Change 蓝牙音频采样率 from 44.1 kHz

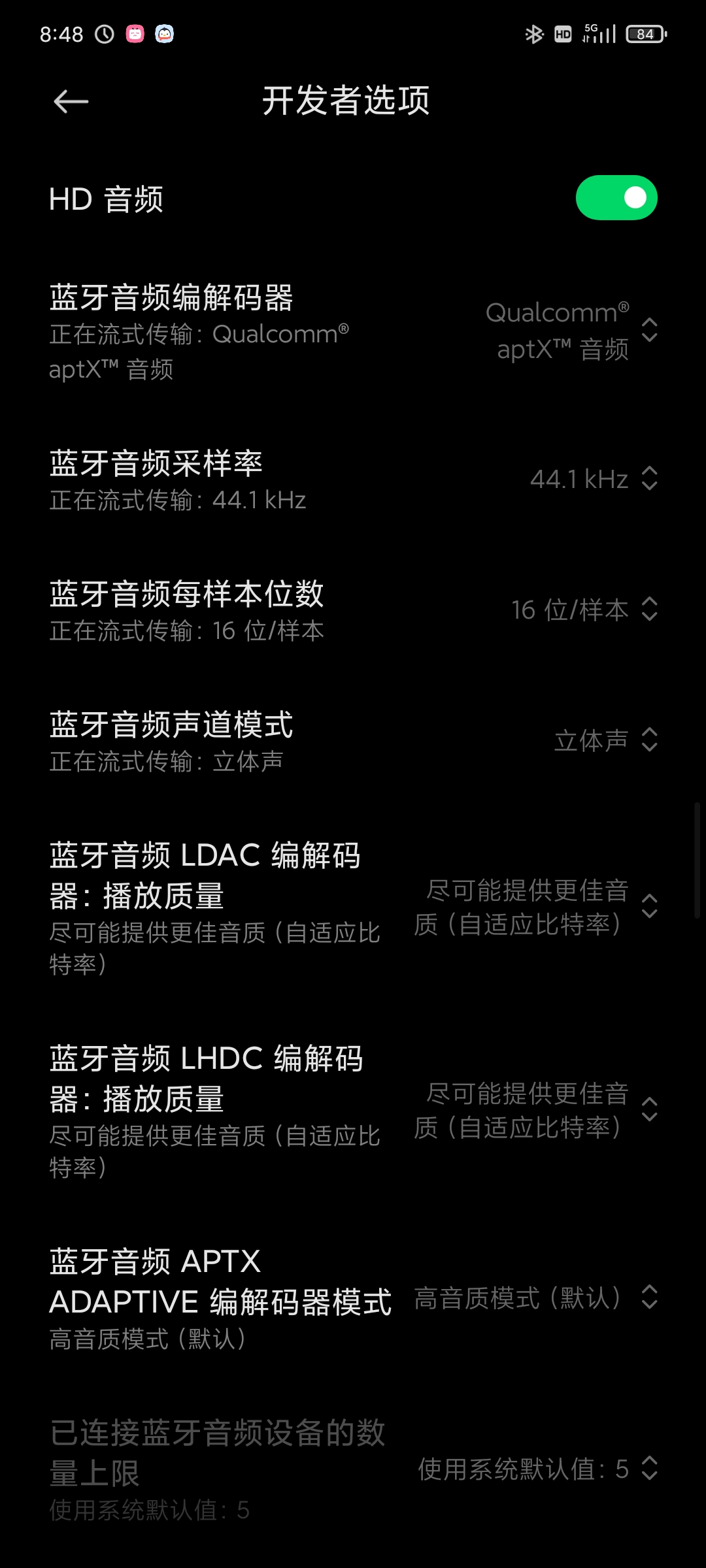click(353, 479)
